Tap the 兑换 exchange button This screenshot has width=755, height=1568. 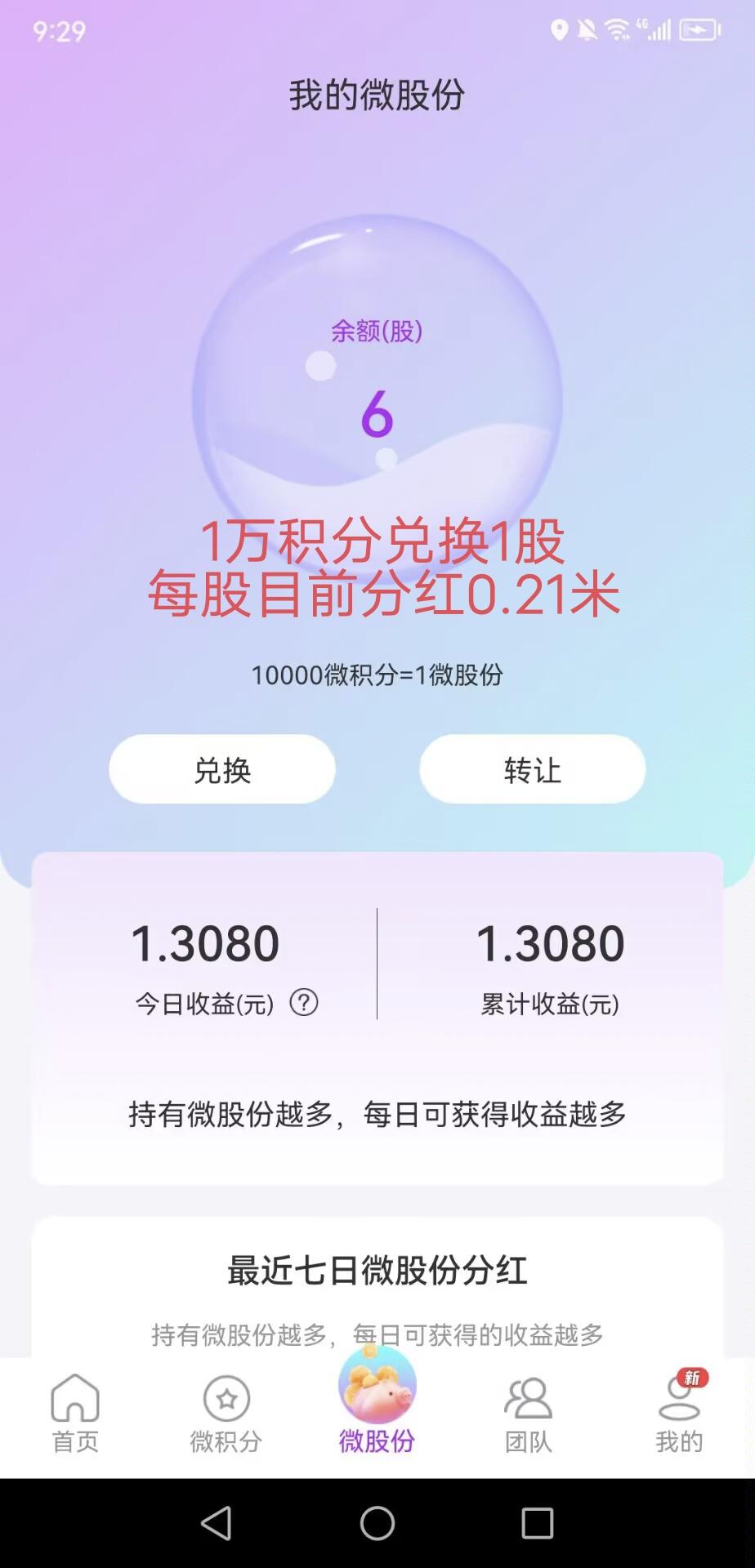tap(222, 769)
